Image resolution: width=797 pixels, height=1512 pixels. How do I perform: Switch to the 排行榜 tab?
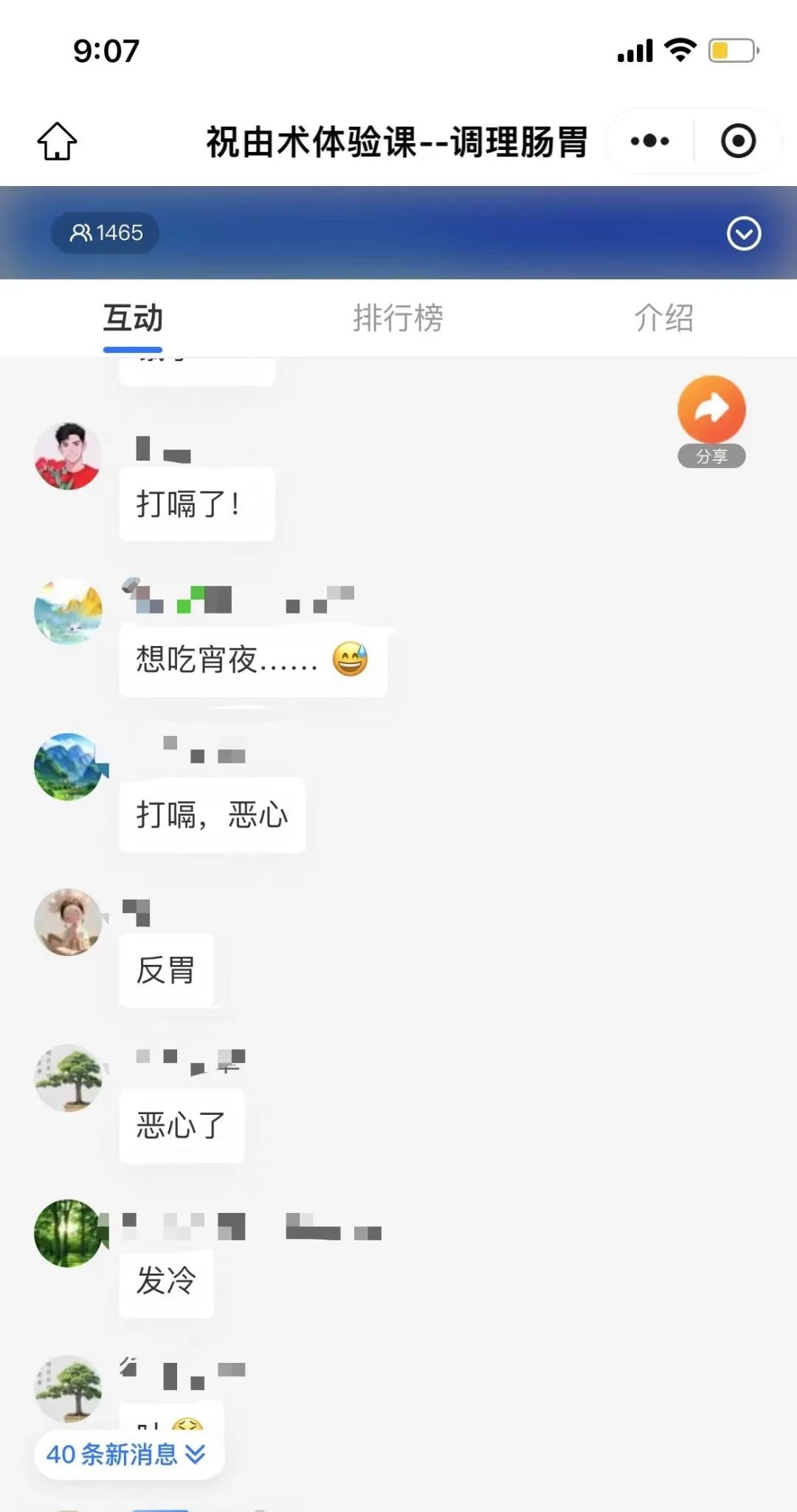[398, 318]
